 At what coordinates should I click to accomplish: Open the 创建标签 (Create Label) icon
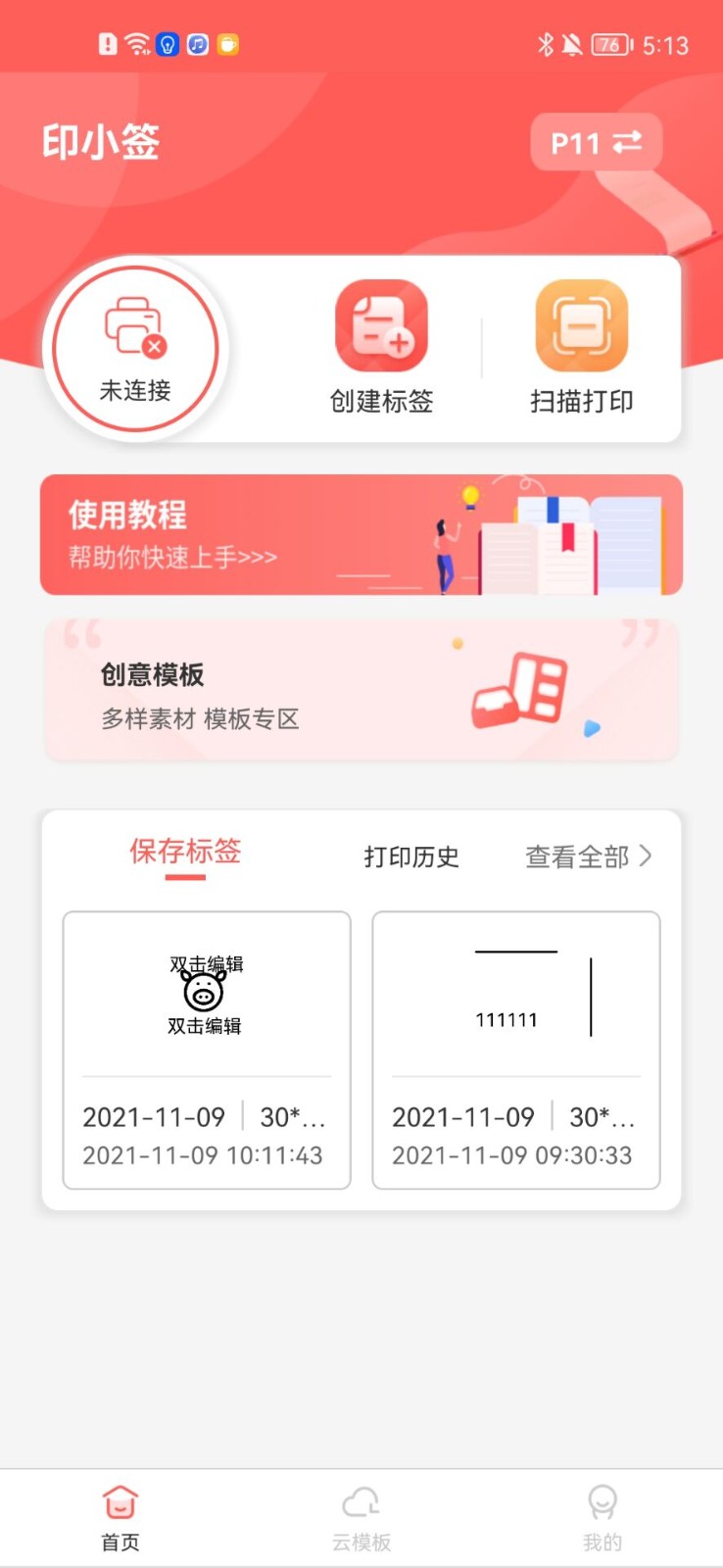[x=381, y=325]
